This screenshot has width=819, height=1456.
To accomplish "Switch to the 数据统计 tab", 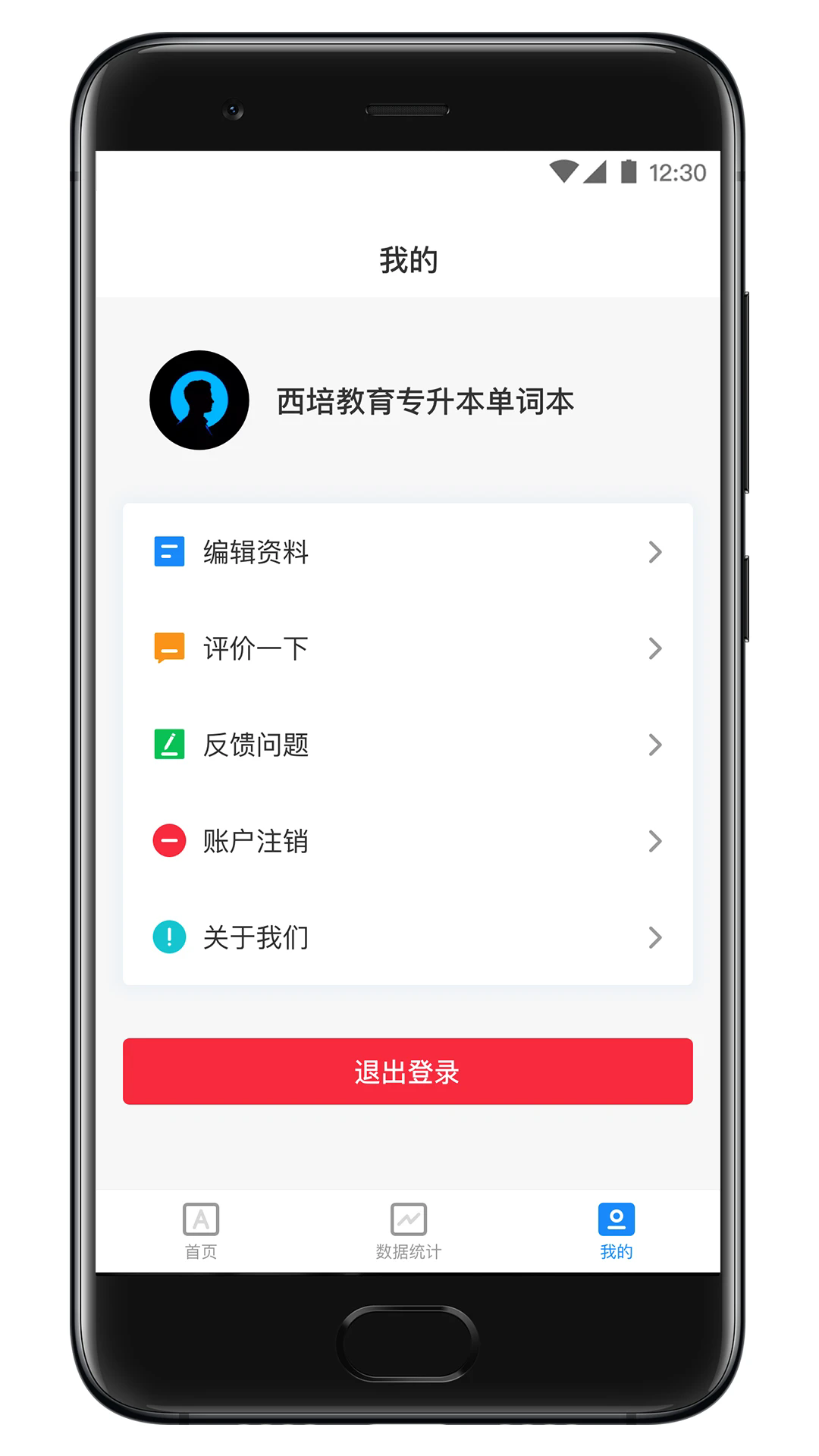I will (408, 1232).
